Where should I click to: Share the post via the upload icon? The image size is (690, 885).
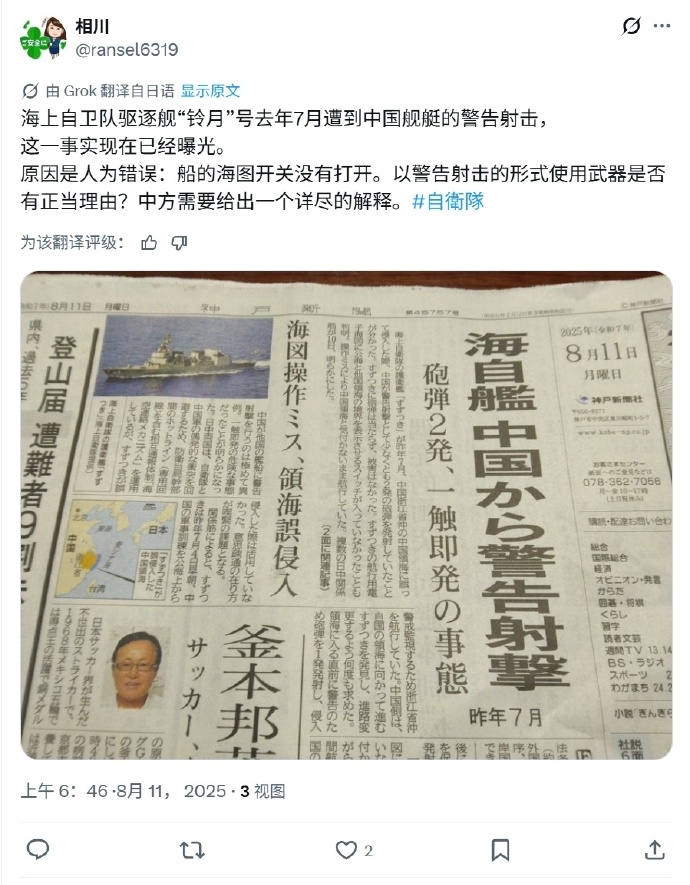coord(655,850)
